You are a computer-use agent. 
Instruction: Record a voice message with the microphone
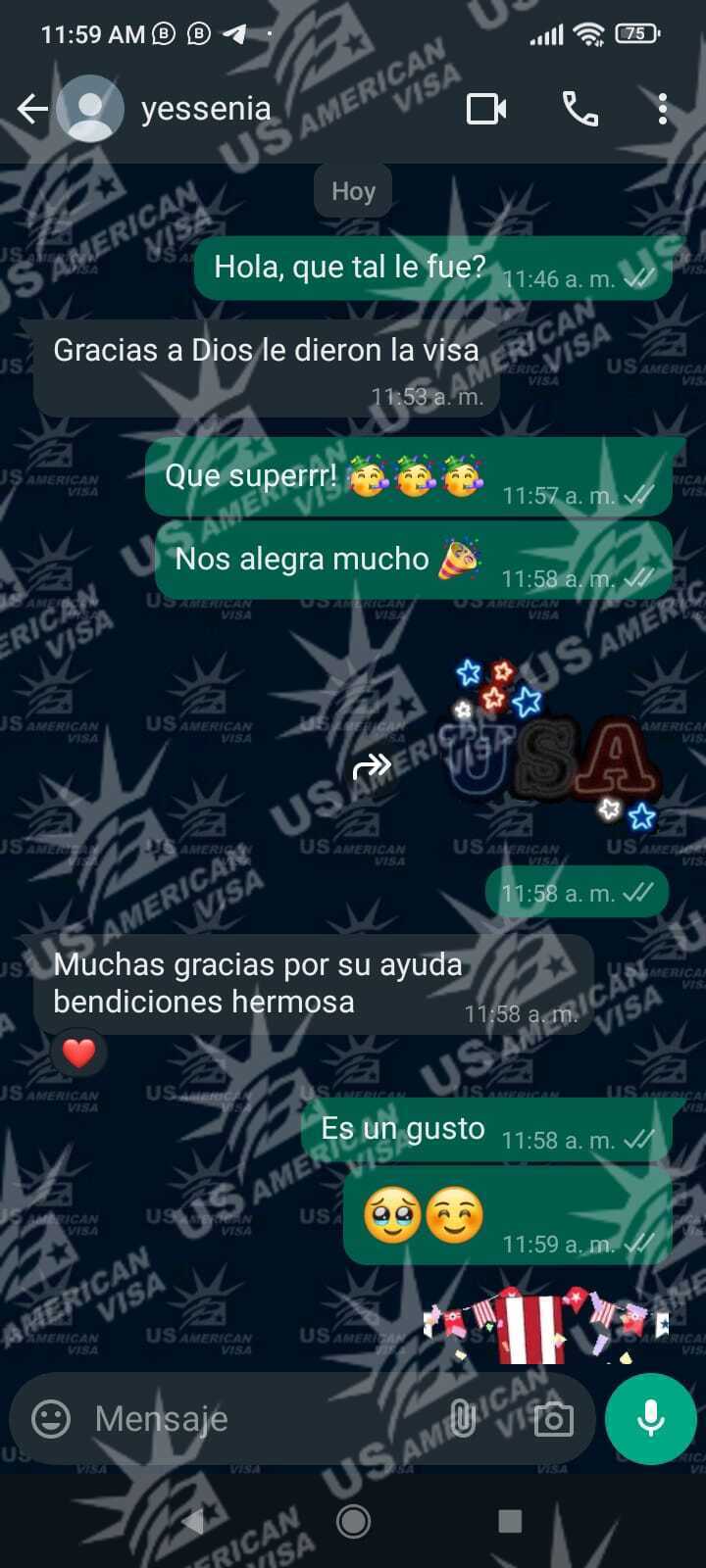(x=651, y=1418)
